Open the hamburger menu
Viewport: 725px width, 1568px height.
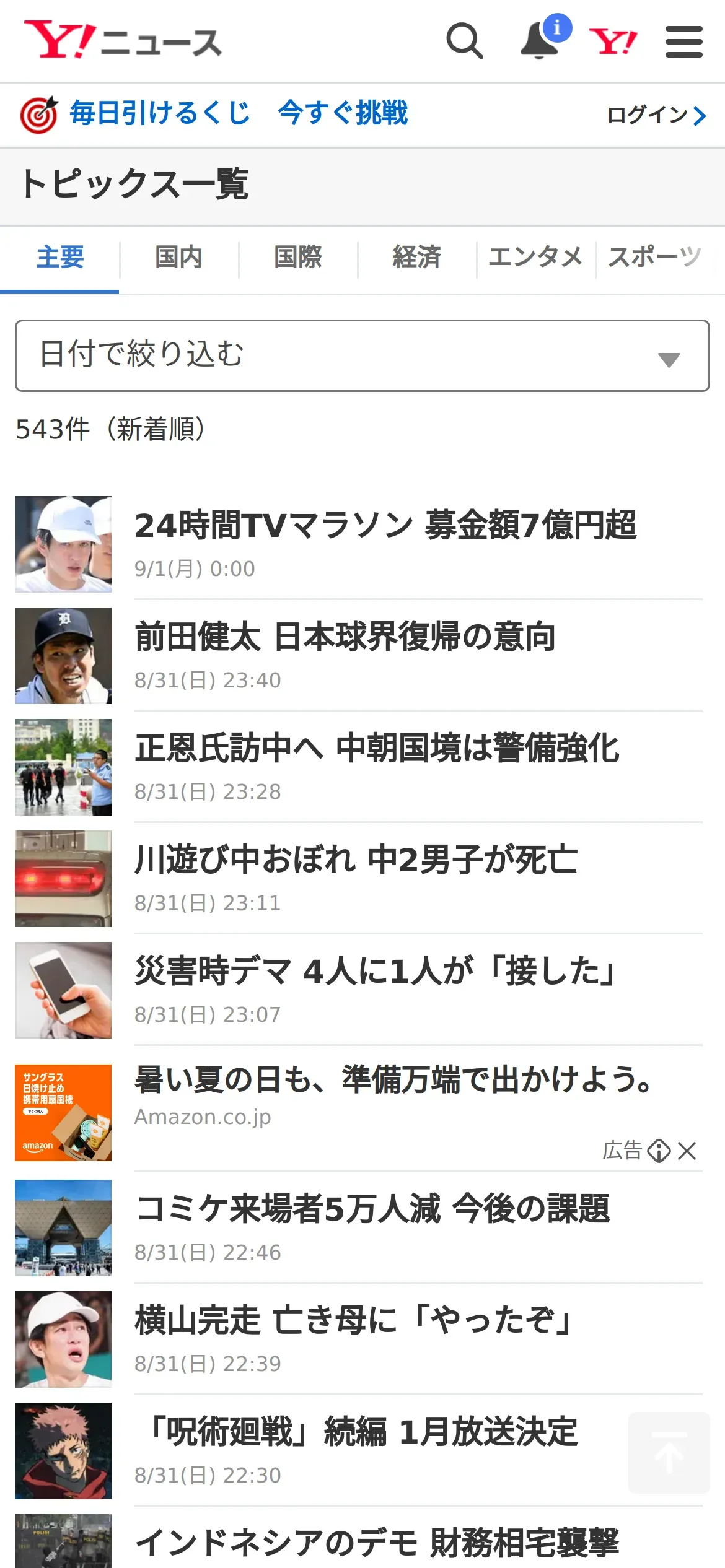683,41
